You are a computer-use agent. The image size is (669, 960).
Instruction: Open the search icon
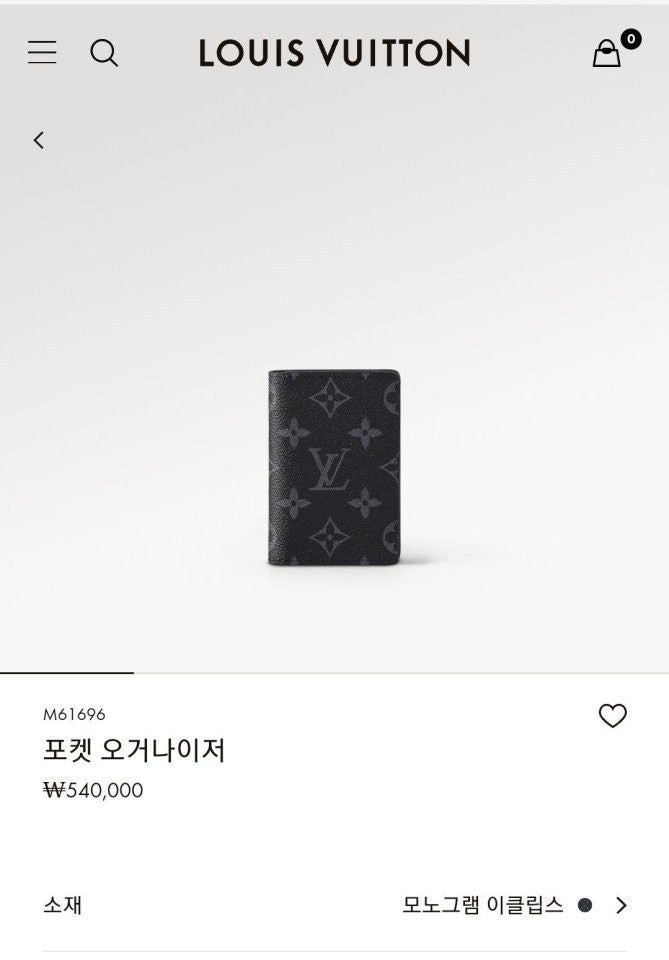tap(104, 52)
